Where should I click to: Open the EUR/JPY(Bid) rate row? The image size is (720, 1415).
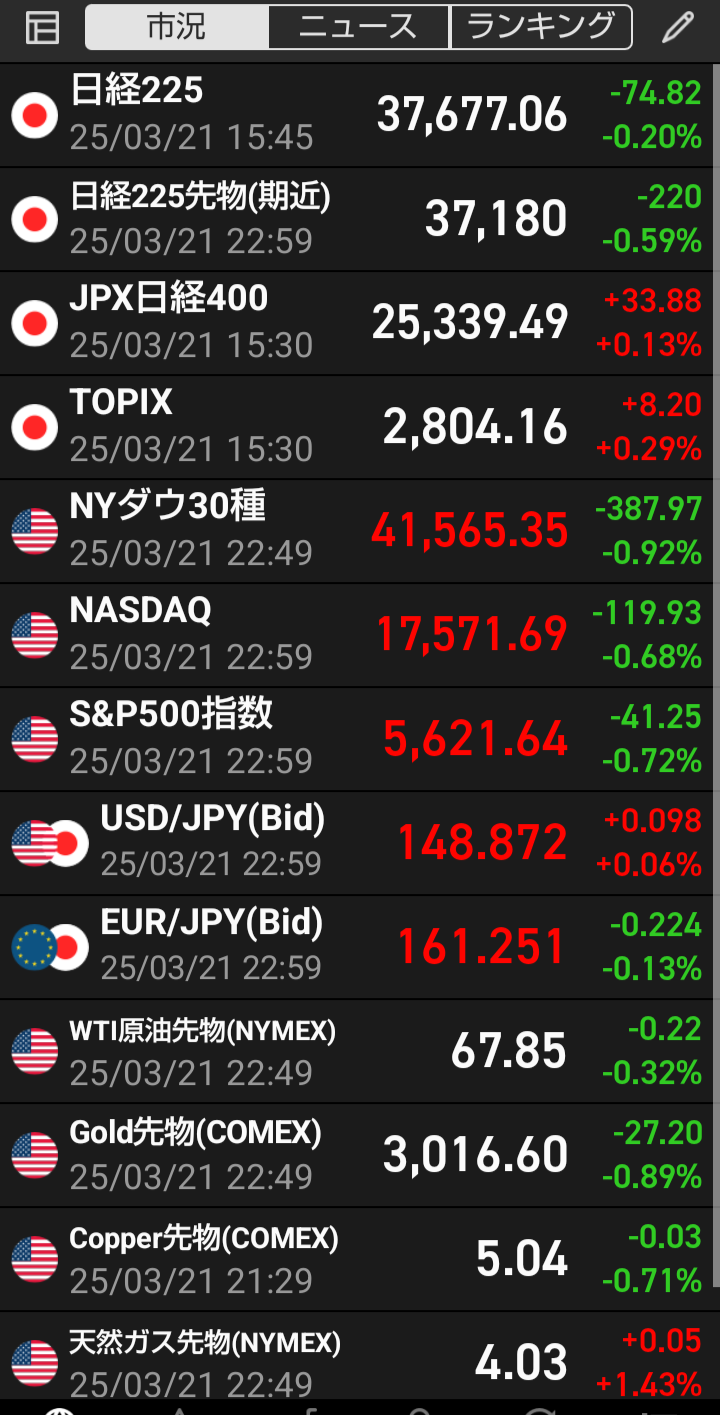(356, 947)
